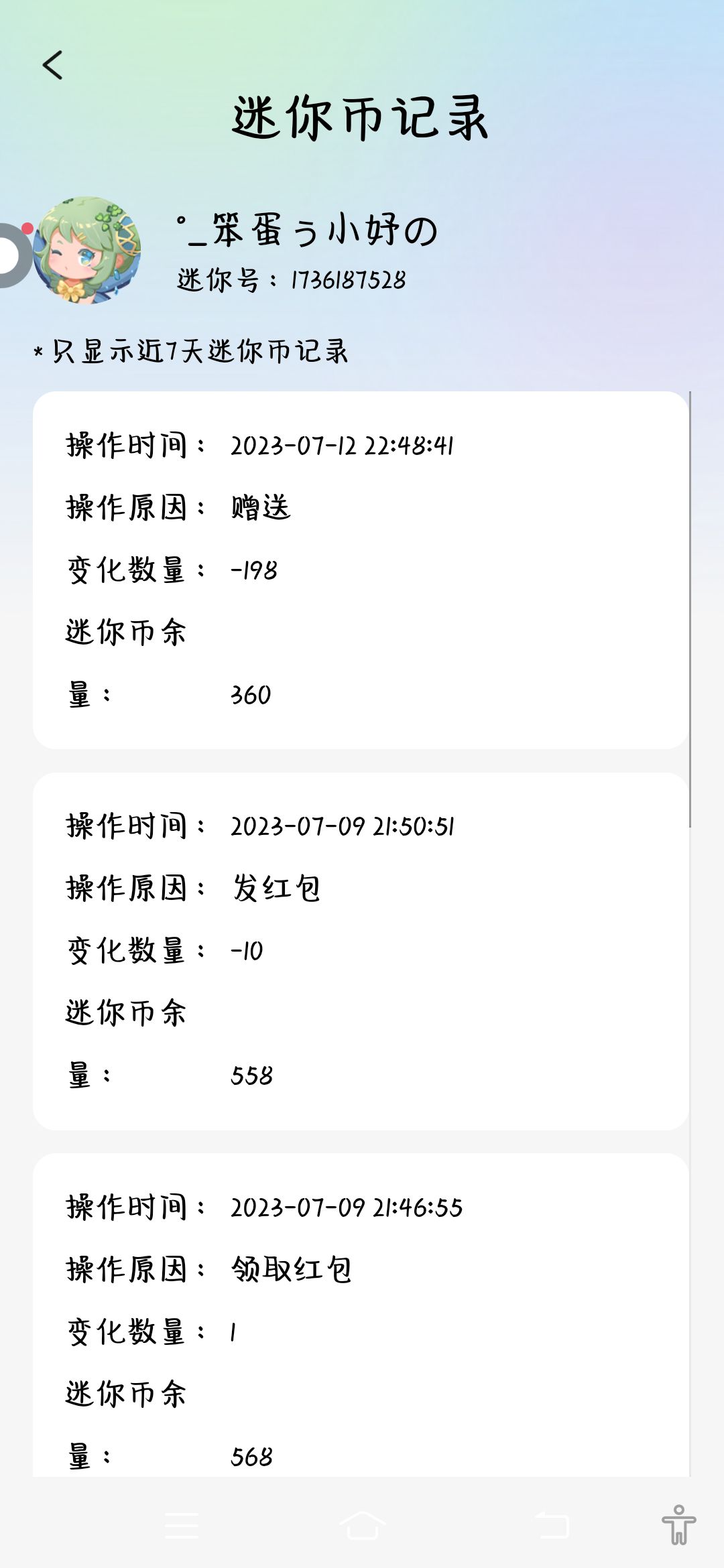Open the accessibility shortcut in the navigation bar

pos(678,1524)
